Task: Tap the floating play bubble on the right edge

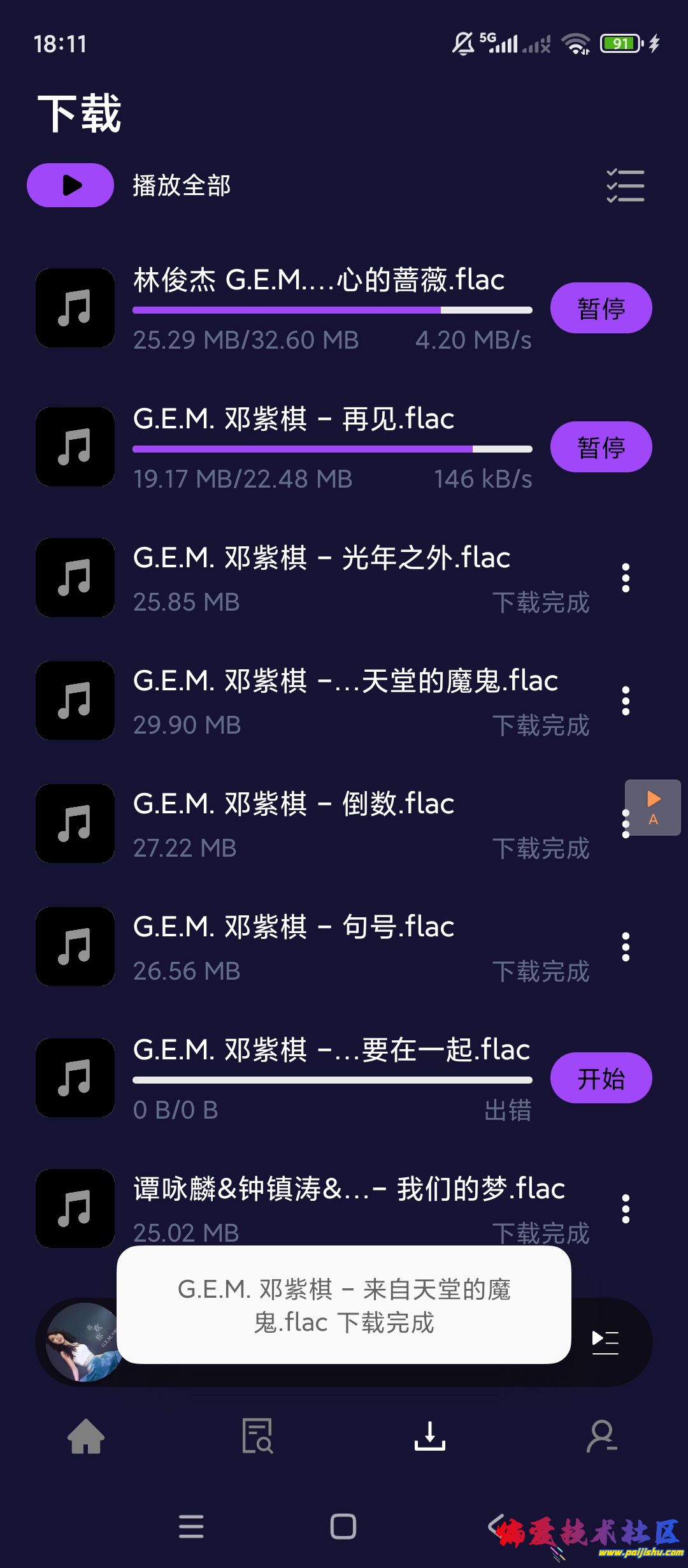Action: point(653,808)
